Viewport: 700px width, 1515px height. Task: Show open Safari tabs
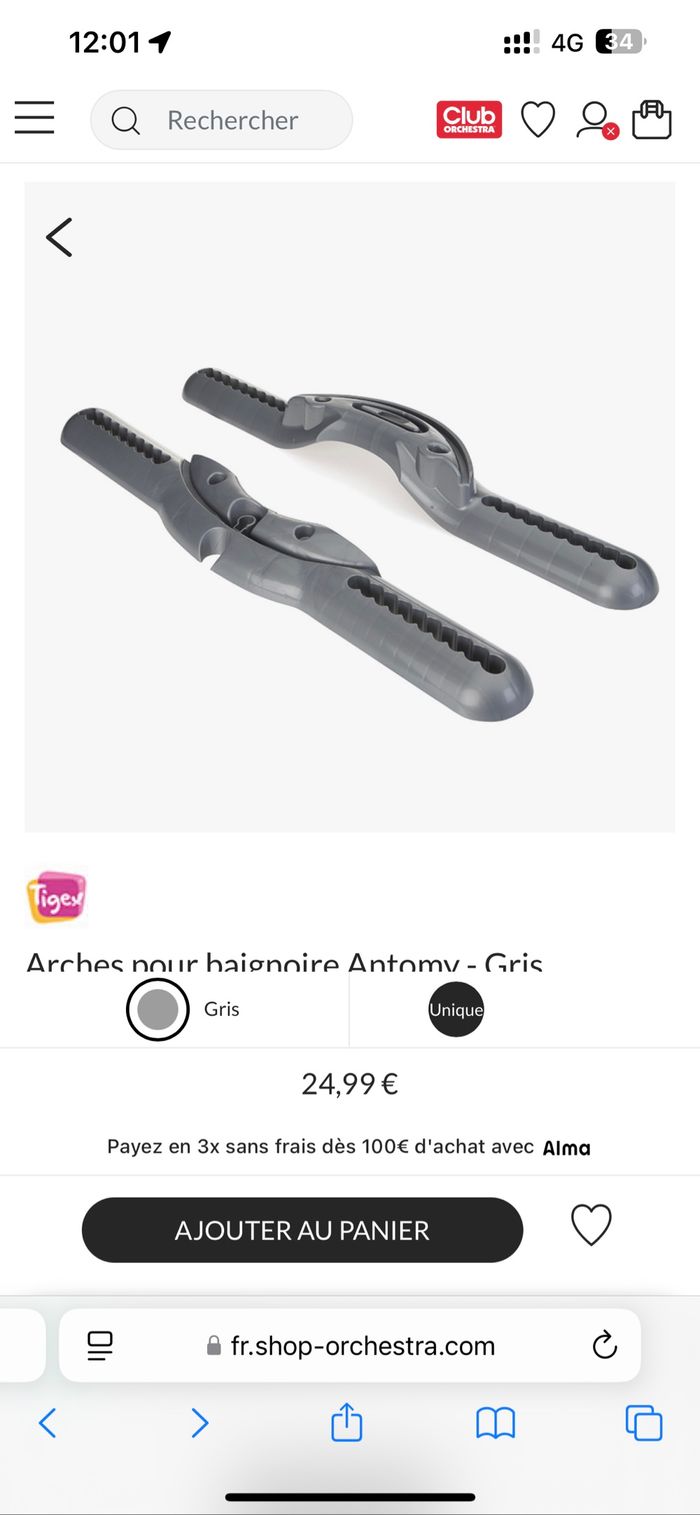point(643,1423)
